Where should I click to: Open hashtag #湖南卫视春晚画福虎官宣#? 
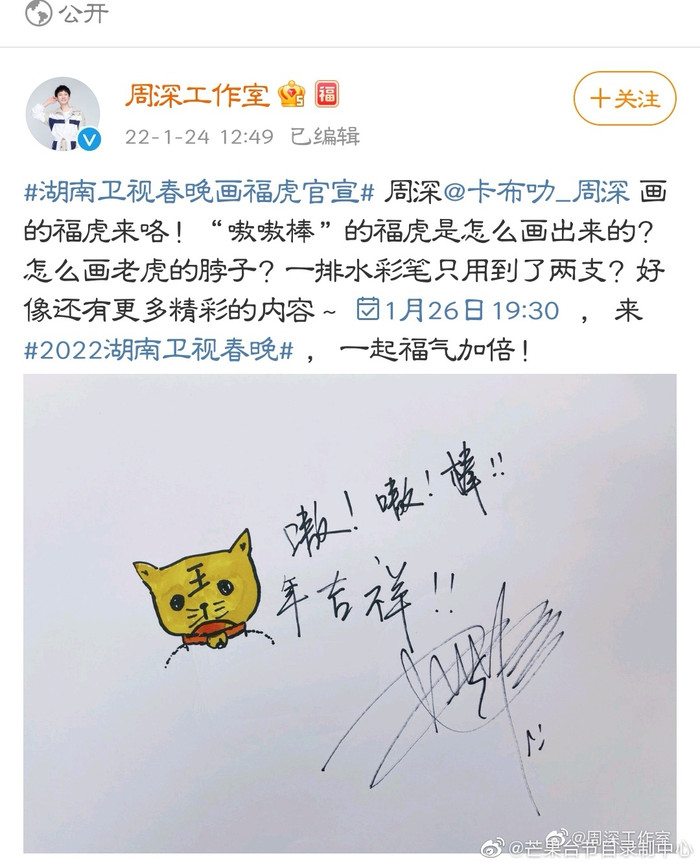click(x=198, y=190)
